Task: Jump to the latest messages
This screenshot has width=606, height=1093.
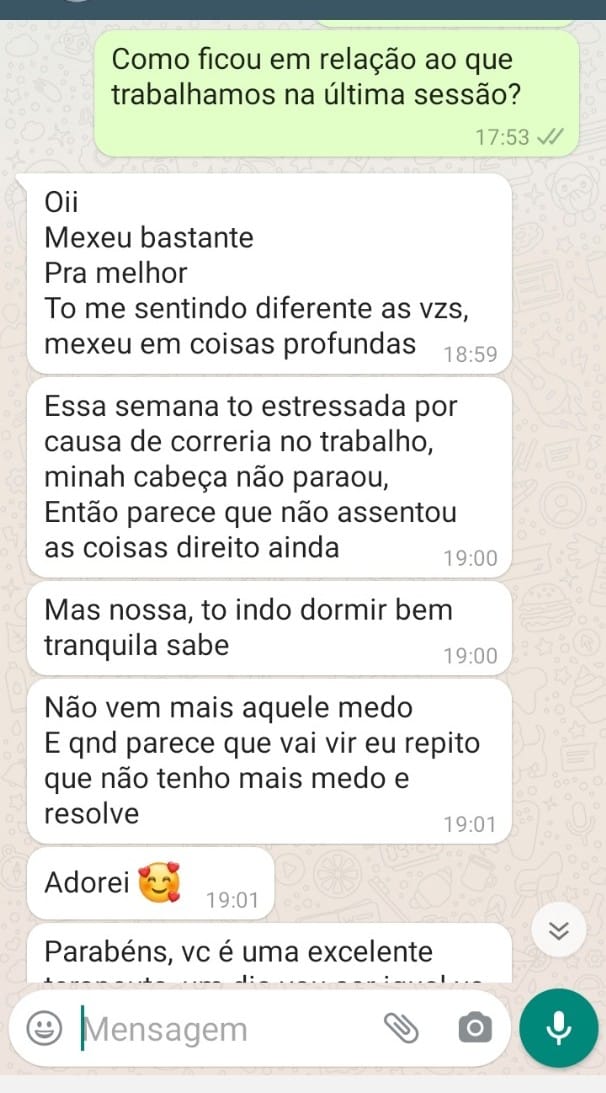Action: click(559, 932)
